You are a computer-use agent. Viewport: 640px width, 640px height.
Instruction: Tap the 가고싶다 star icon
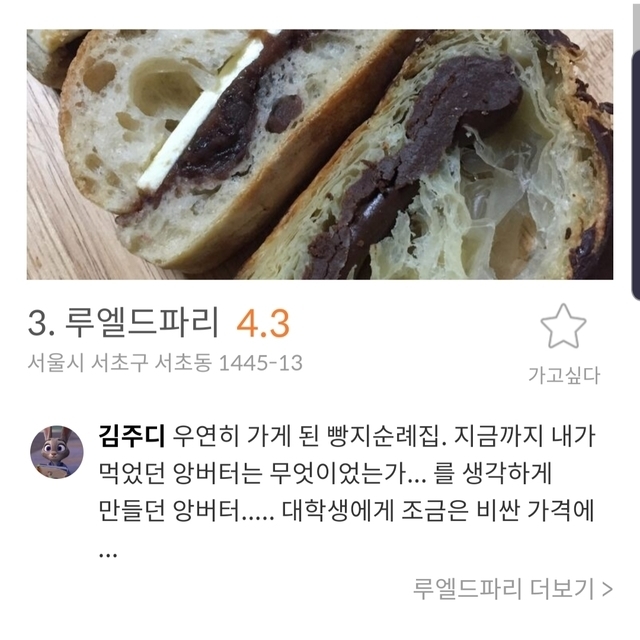(x=563, y=328)
